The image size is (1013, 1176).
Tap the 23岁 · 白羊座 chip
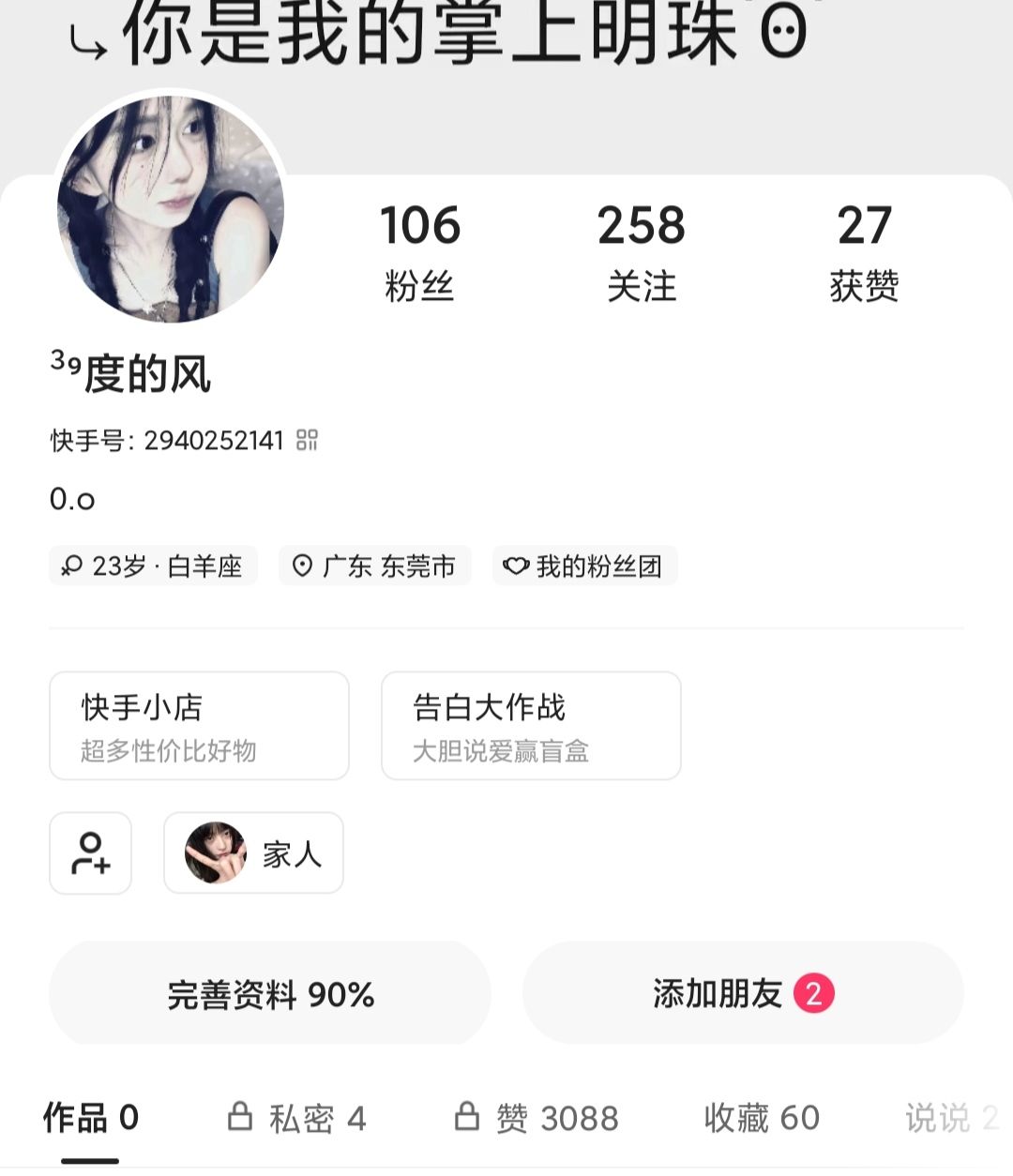(x=153, y=565)
